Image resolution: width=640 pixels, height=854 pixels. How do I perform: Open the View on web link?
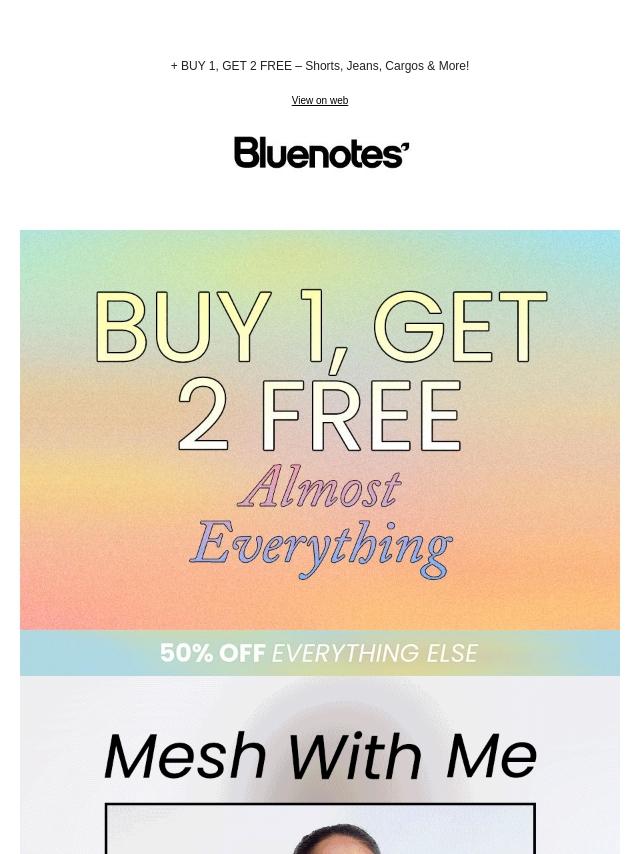tap(319, 101)
